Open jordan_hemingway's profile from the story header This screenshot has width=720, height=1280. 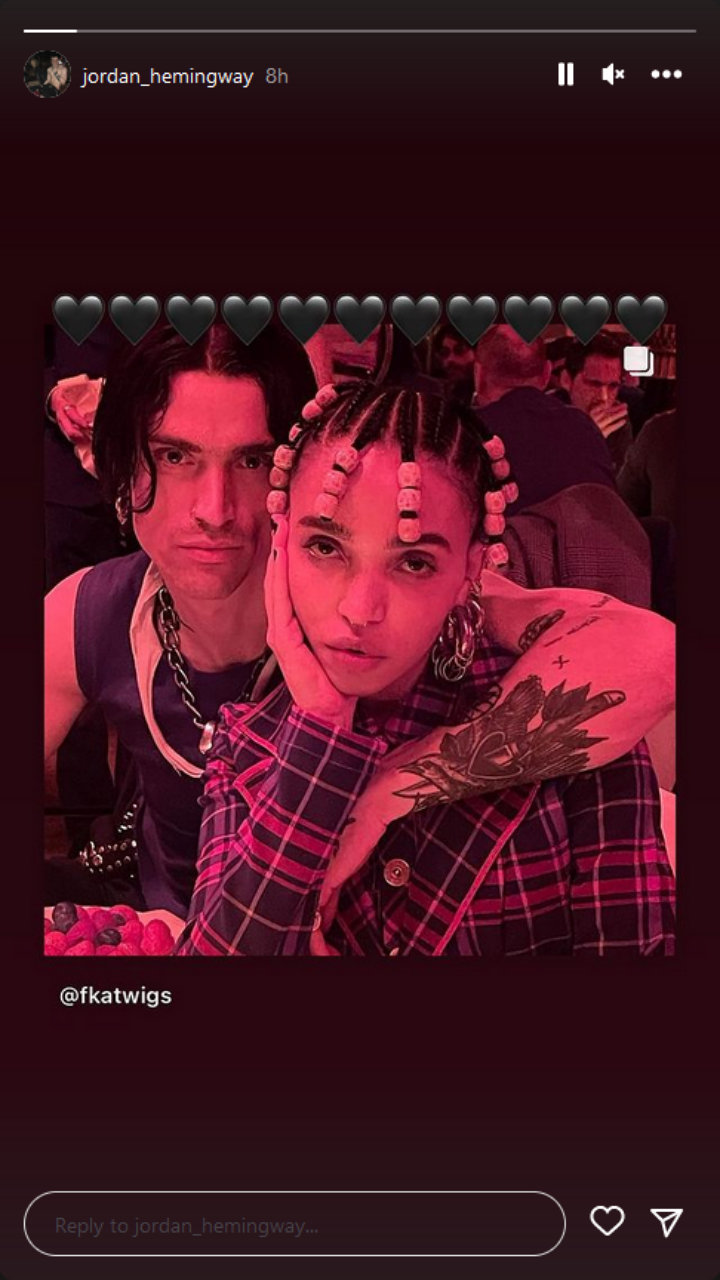coord(167,76)
